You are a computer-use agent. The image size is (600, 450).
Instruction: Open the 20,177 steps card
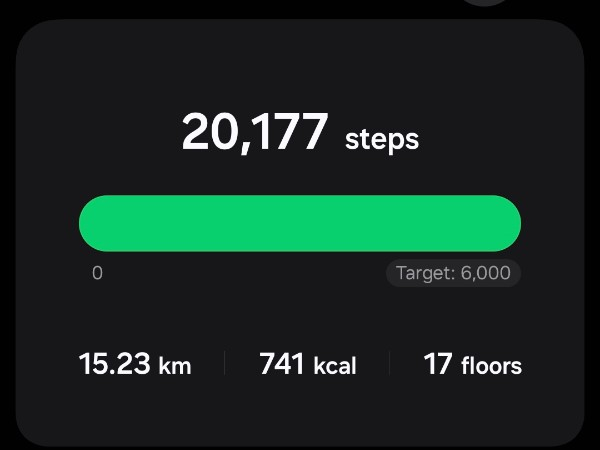click(x=300, y=134)
